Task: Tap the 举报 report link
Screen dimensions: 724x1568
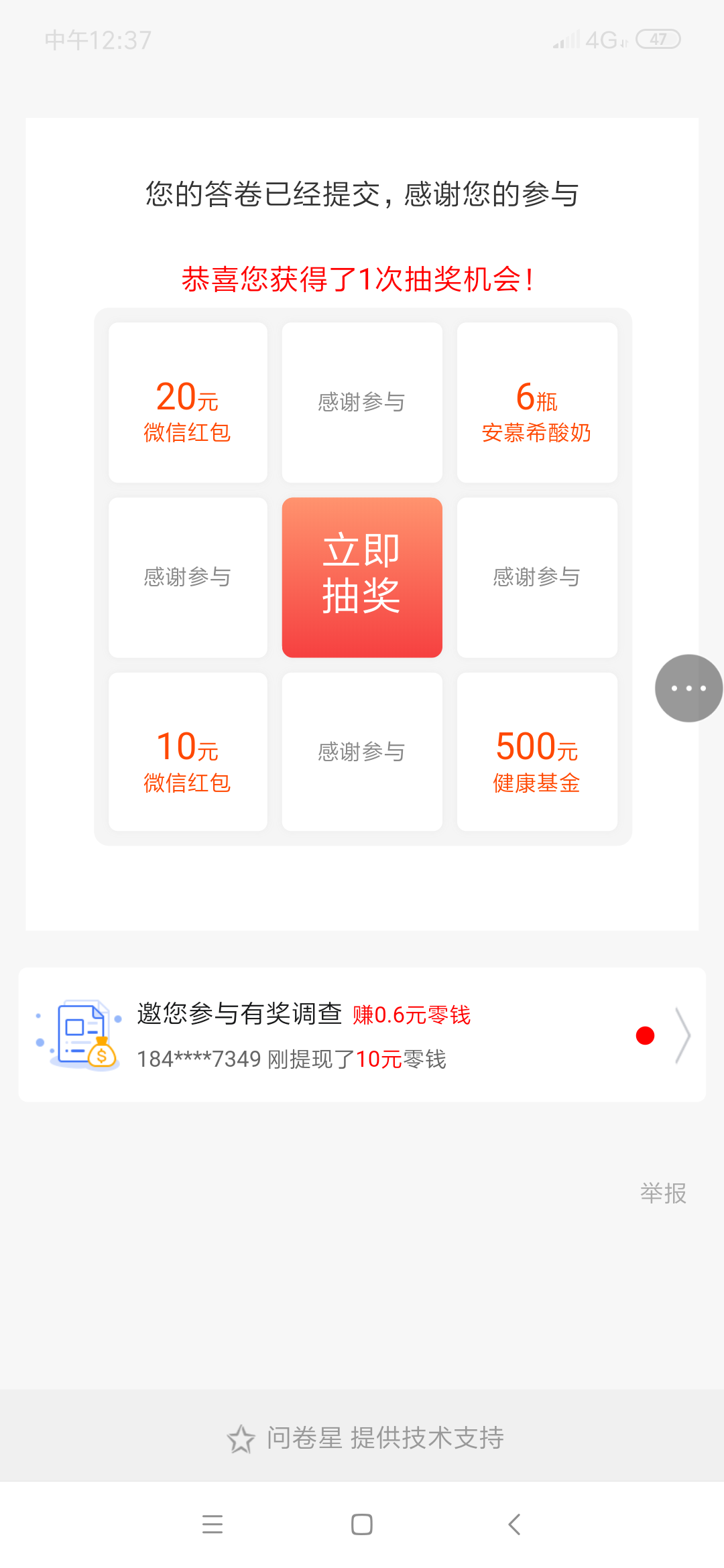Action: coord(663,1193)
